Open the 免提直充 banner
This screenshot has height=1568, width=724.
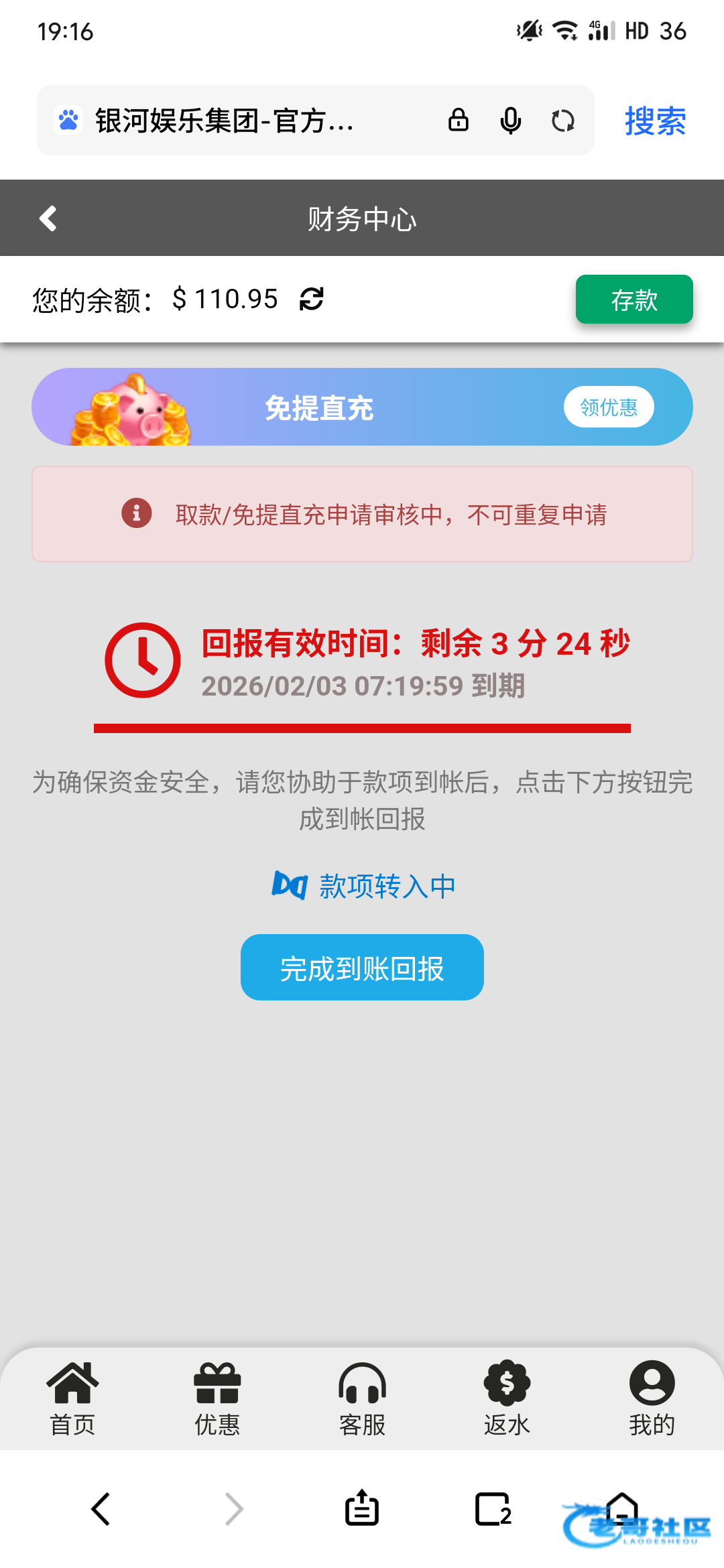[319, 407]
